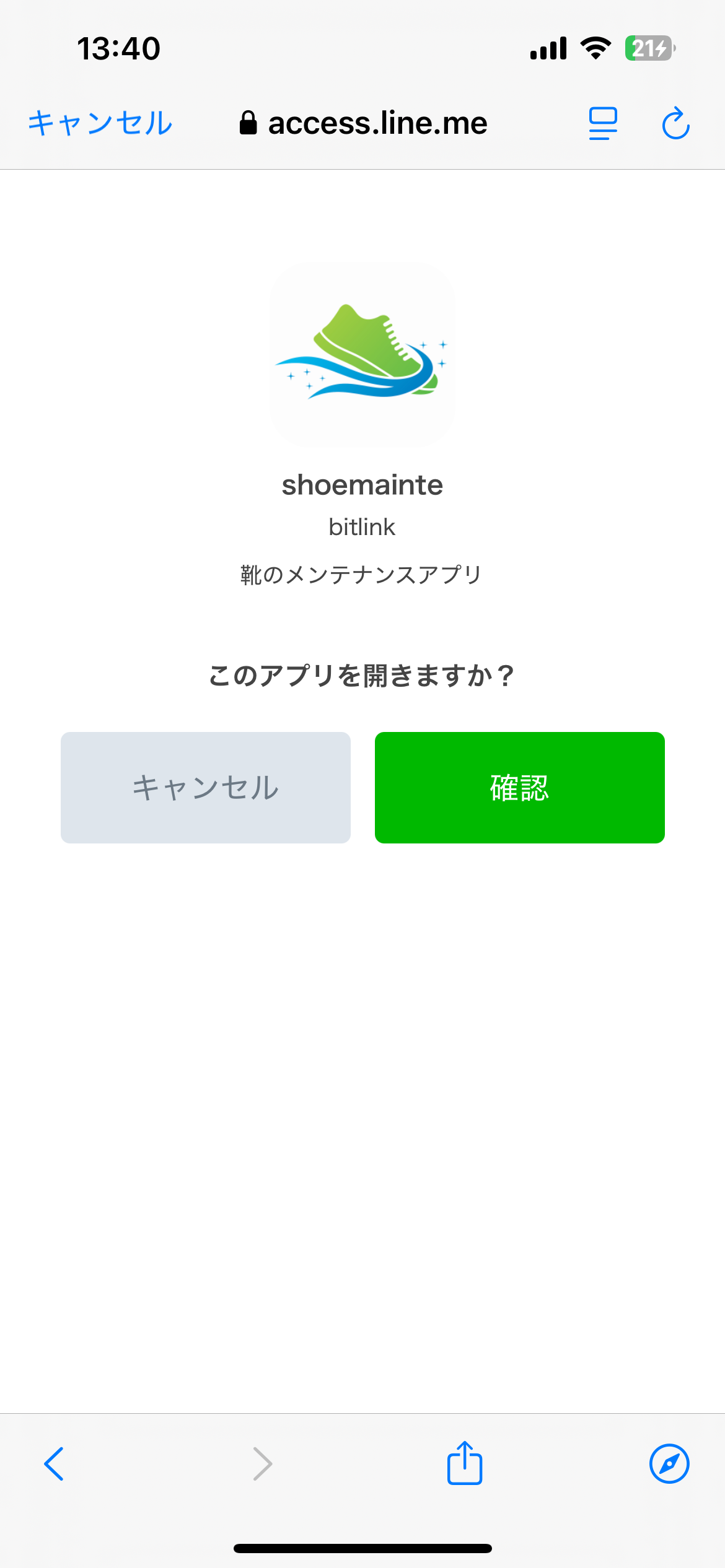Image resolution: width=725 pixels, height=1568 pixels.
Task: Go back to the previous page
Action: [x=55, y=1464]
